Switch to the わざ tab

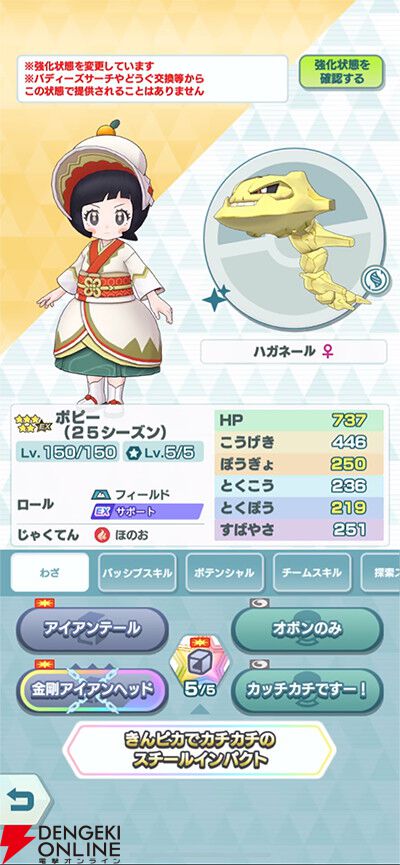50,572
